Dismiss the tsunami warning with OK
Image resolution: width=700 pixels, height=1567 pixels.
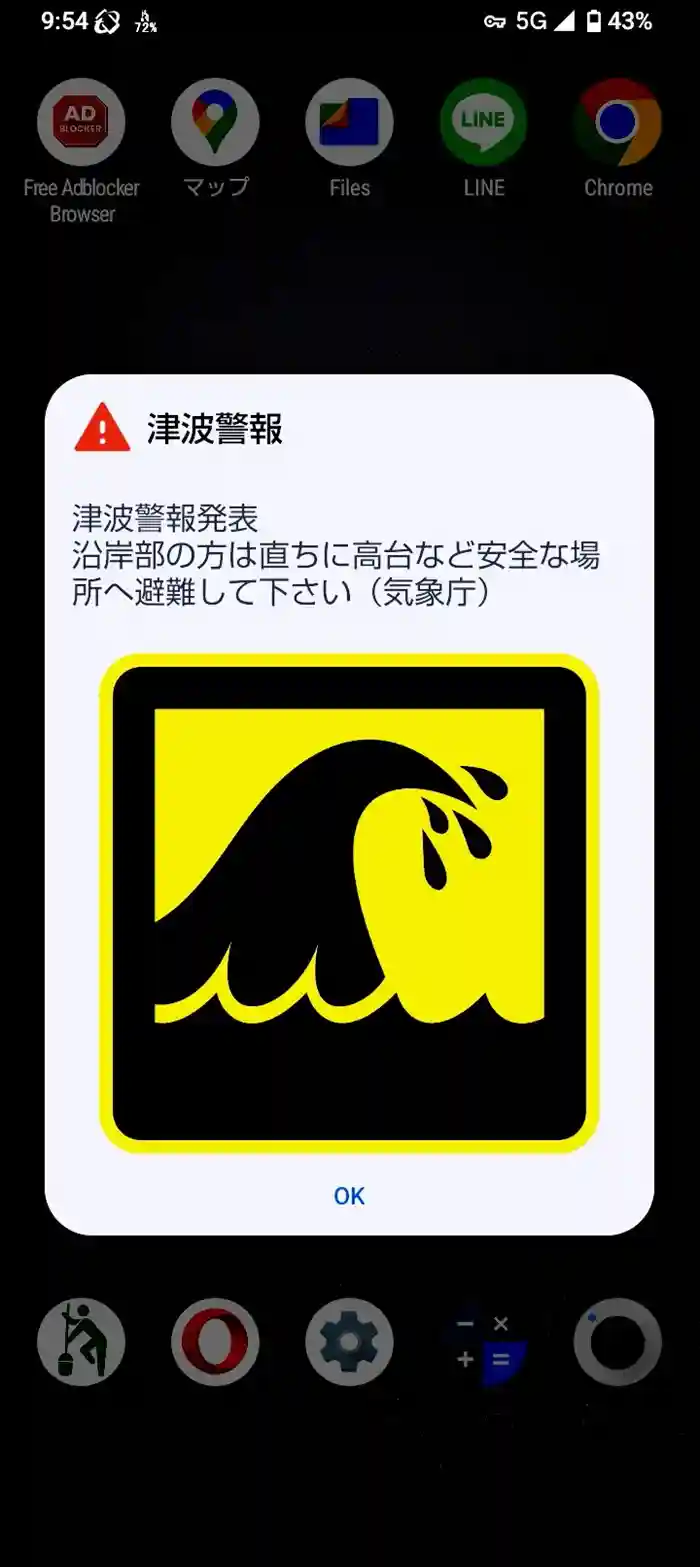click(x=349, y=1196)
